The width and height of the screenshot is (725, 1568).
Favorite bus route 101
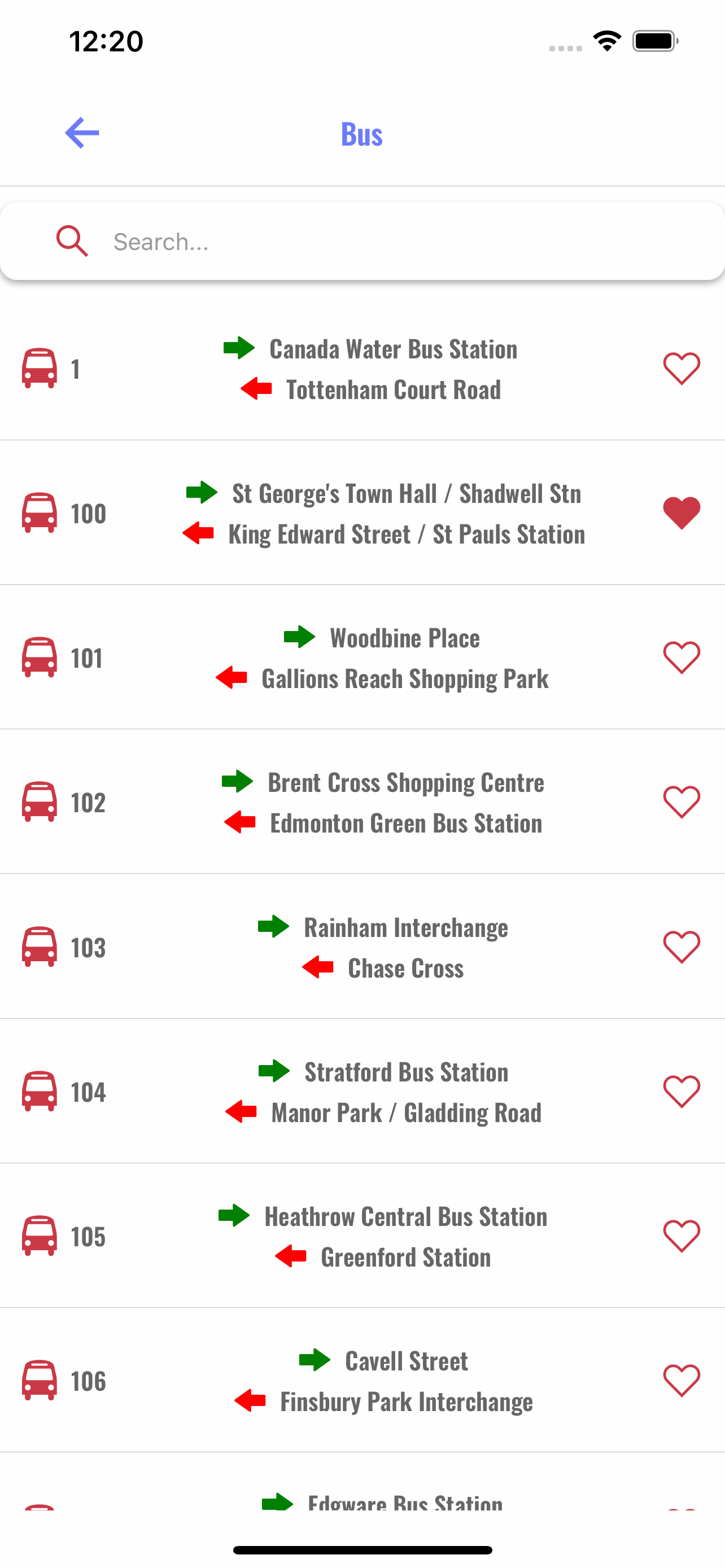pos(681,658)
